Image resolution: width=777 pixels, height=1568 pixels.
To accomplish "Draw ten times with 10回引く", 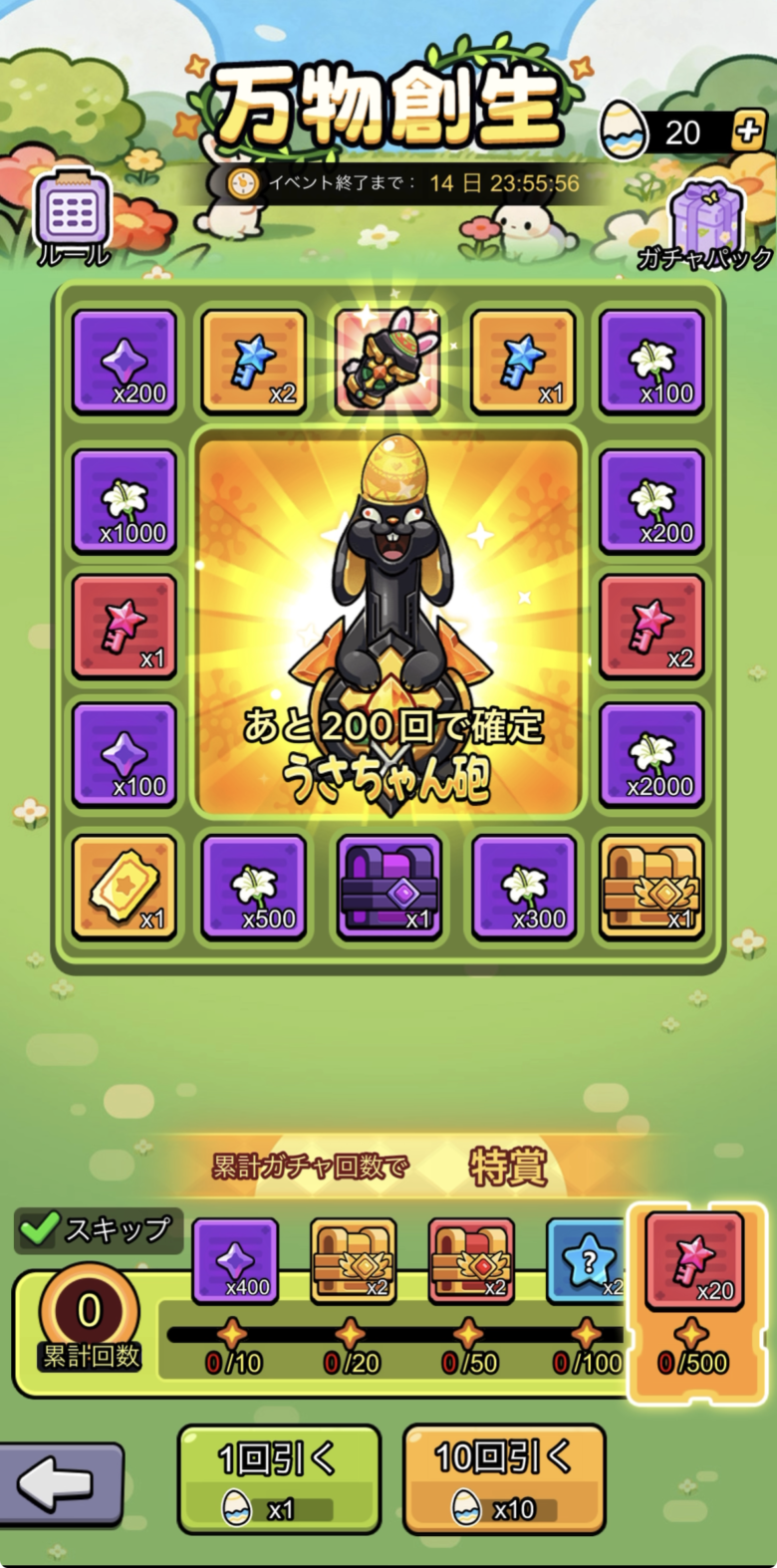I will point(504,1477).
